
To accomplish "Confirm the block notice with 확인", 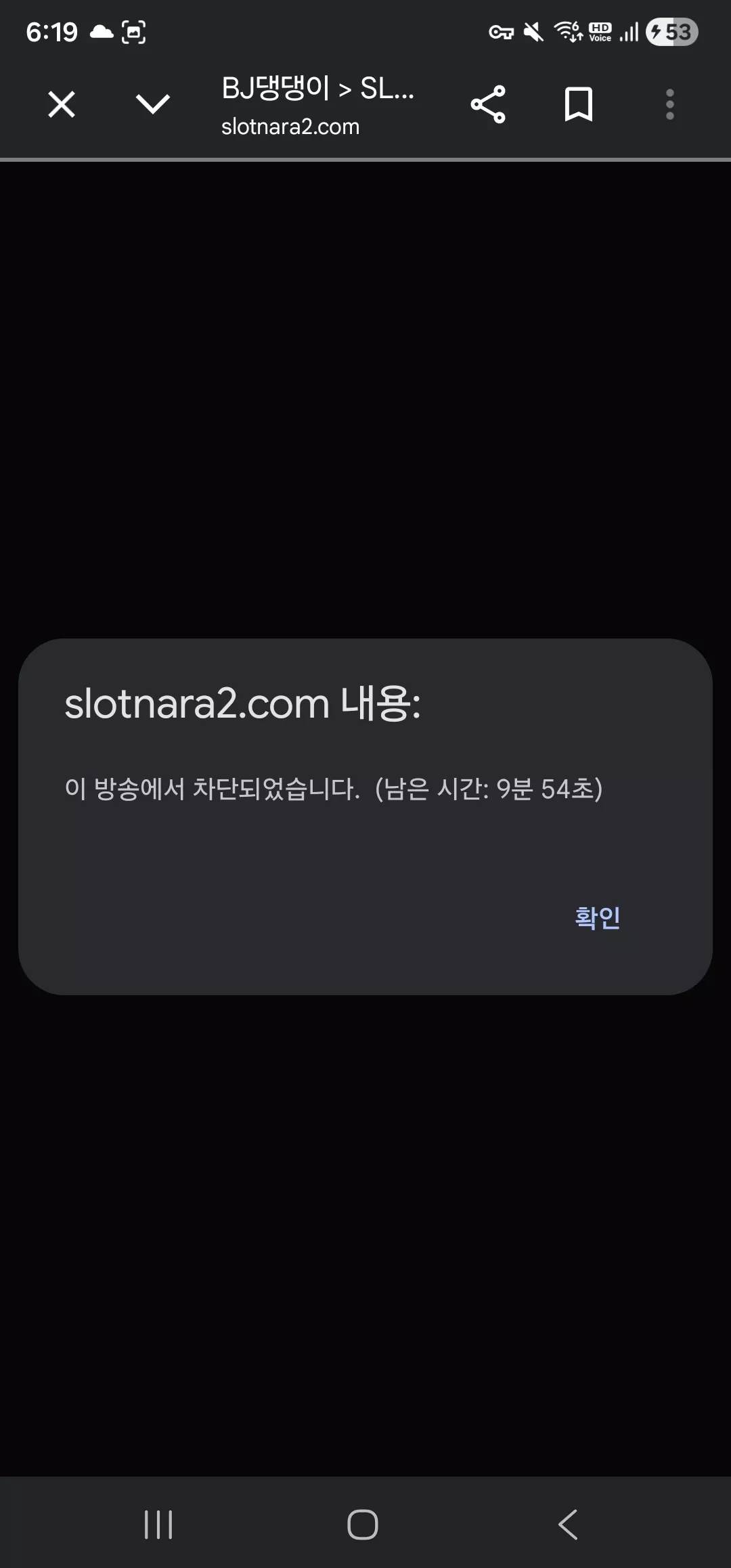I will 597,917.
